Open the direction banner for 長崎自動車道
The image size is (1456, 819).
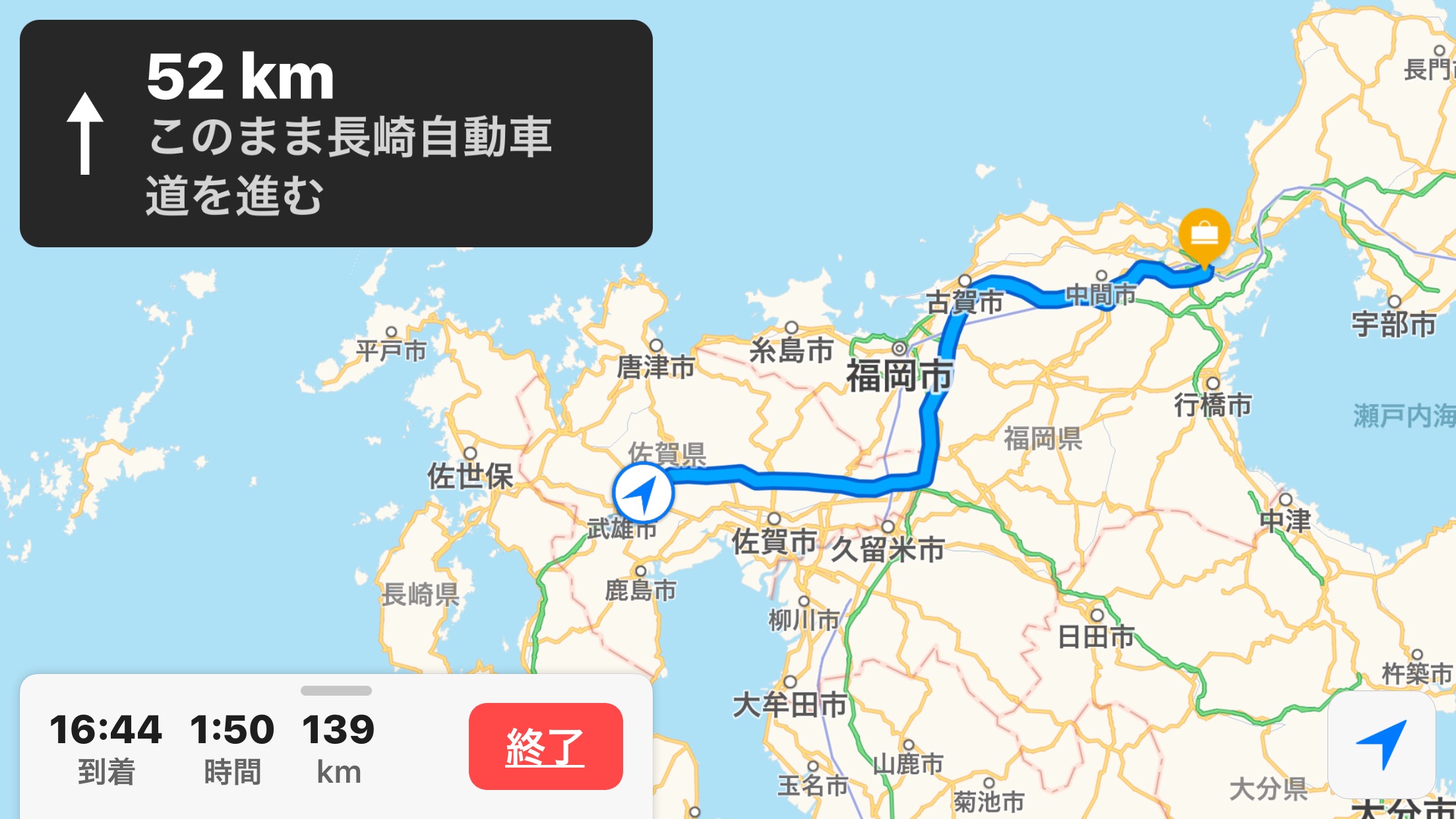click(336, 134)
